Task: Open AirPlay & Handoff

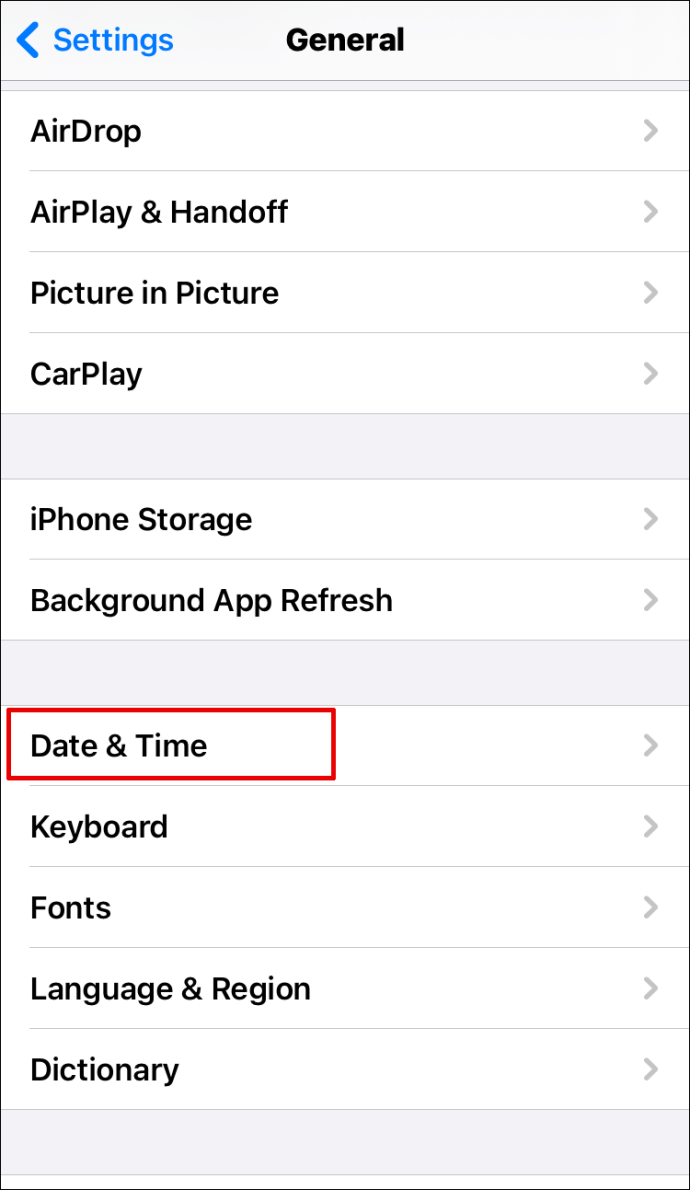Action: click(x=160, y=212)
